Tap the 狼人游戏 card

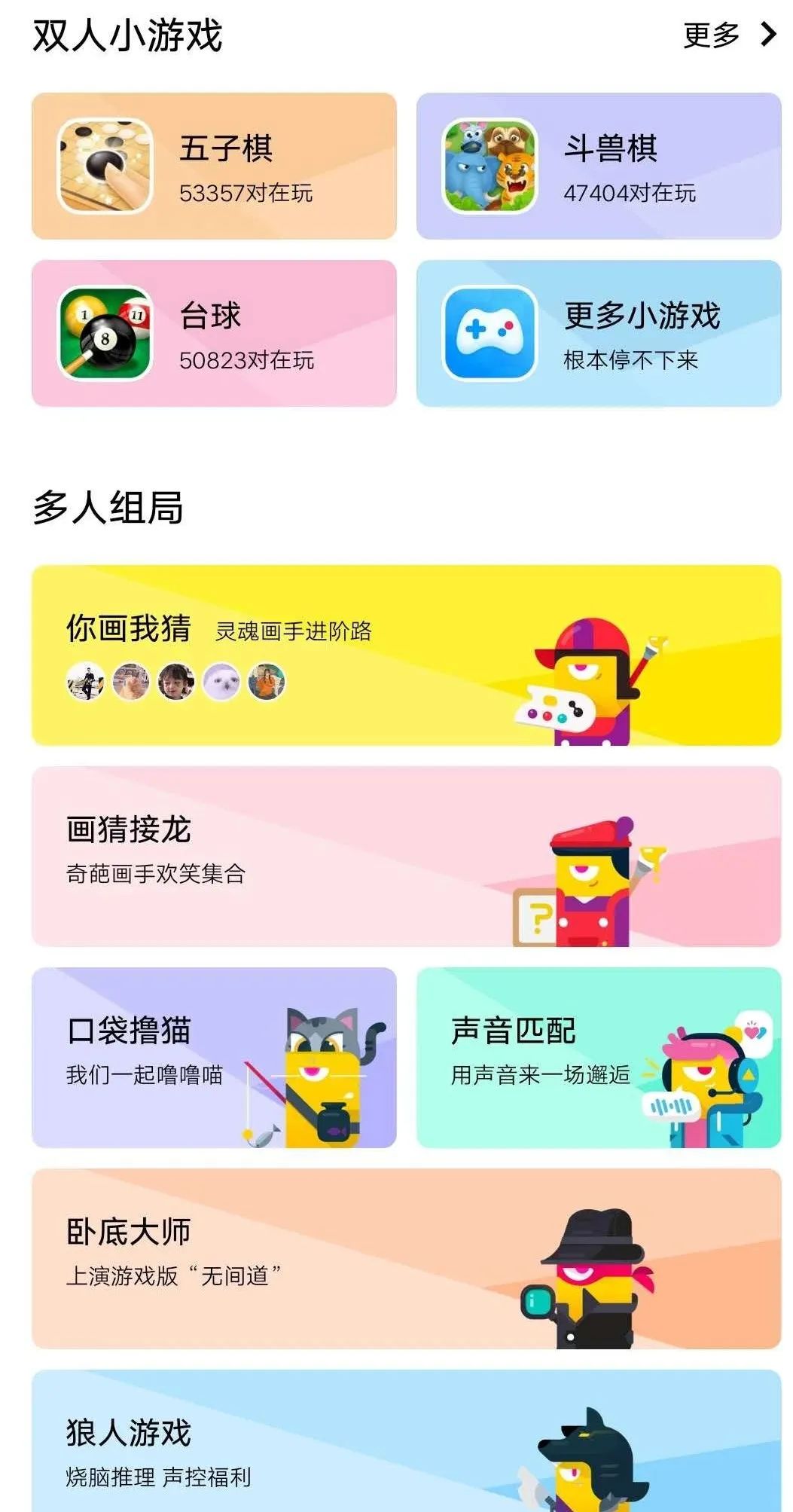[x=406, y=1446]
